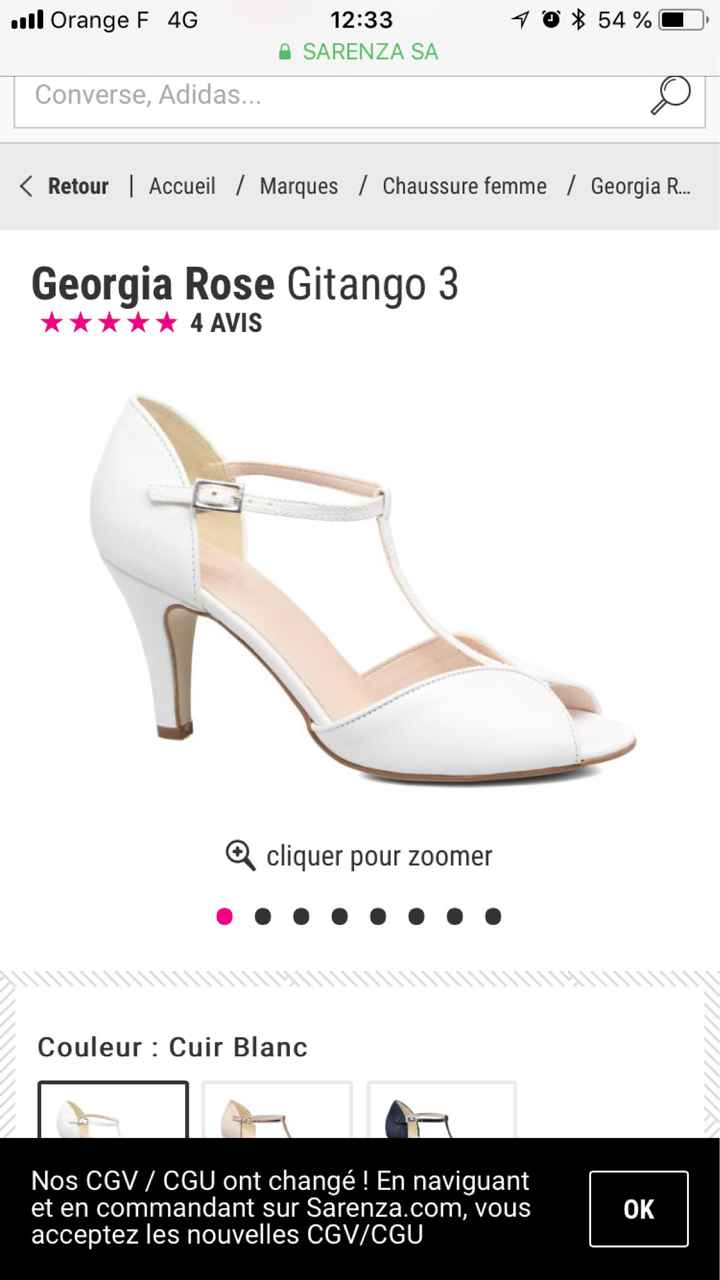The height and width of the screenshot is (1280, 720).
Task: Select the fifth pink star icon
Action: 166,322
